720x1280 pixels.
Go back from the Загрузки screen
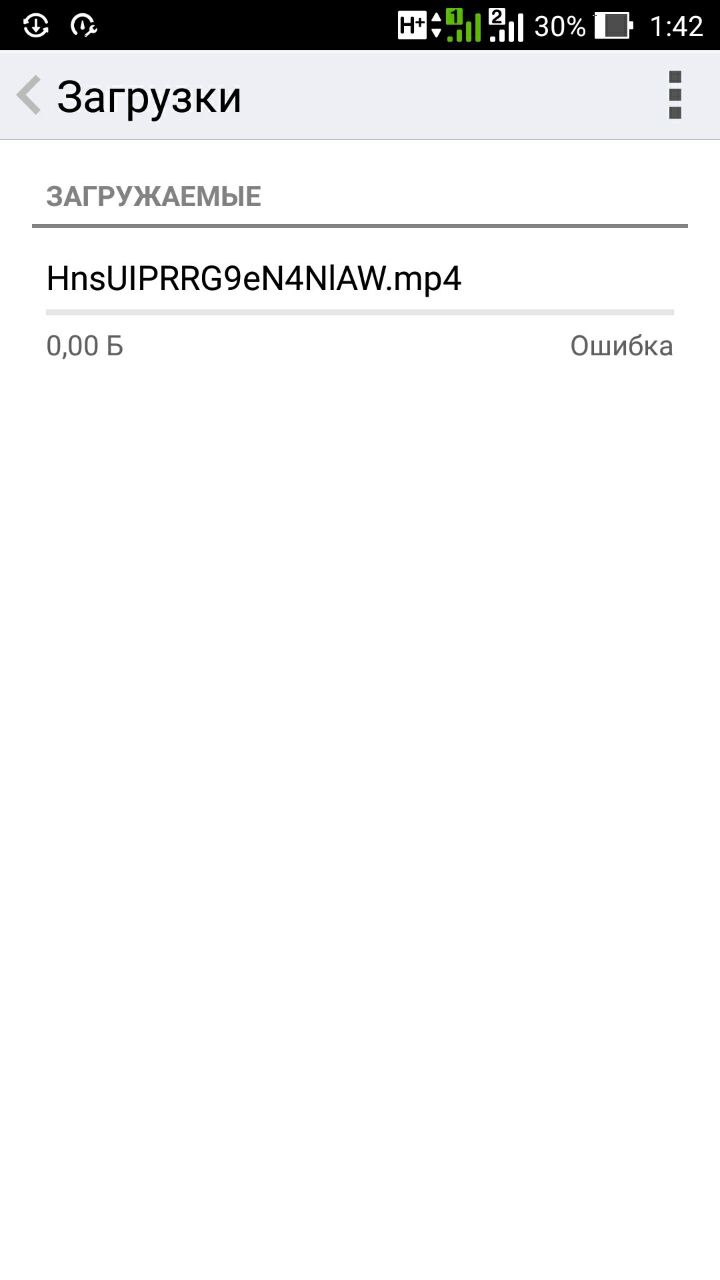click(x=29, y=96)
